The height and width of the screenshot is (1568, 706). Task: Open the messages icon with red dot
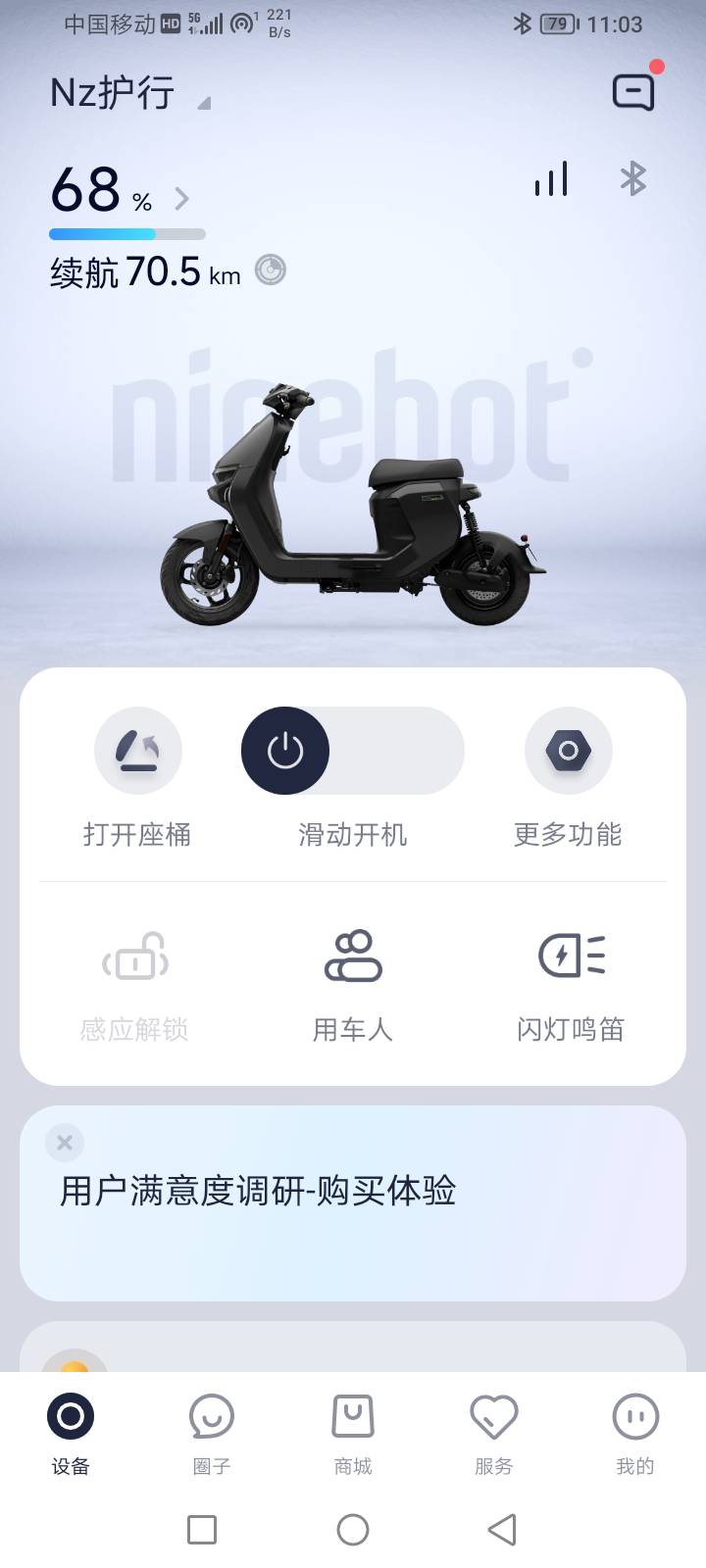click(634, 91)
